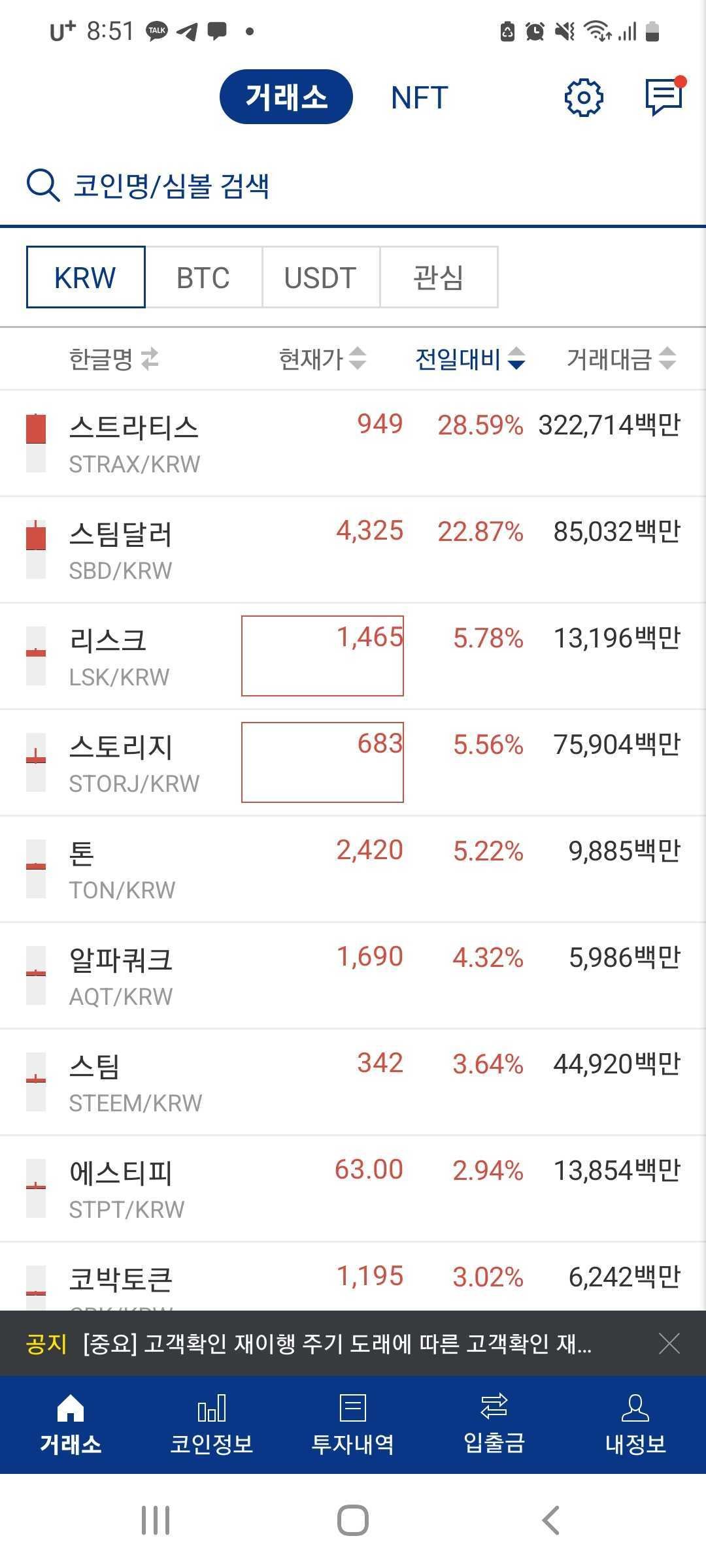The height and width of the screenshot is (1568, 706).
Task: Select the BTC market tab
Action: tap(203, 277)
